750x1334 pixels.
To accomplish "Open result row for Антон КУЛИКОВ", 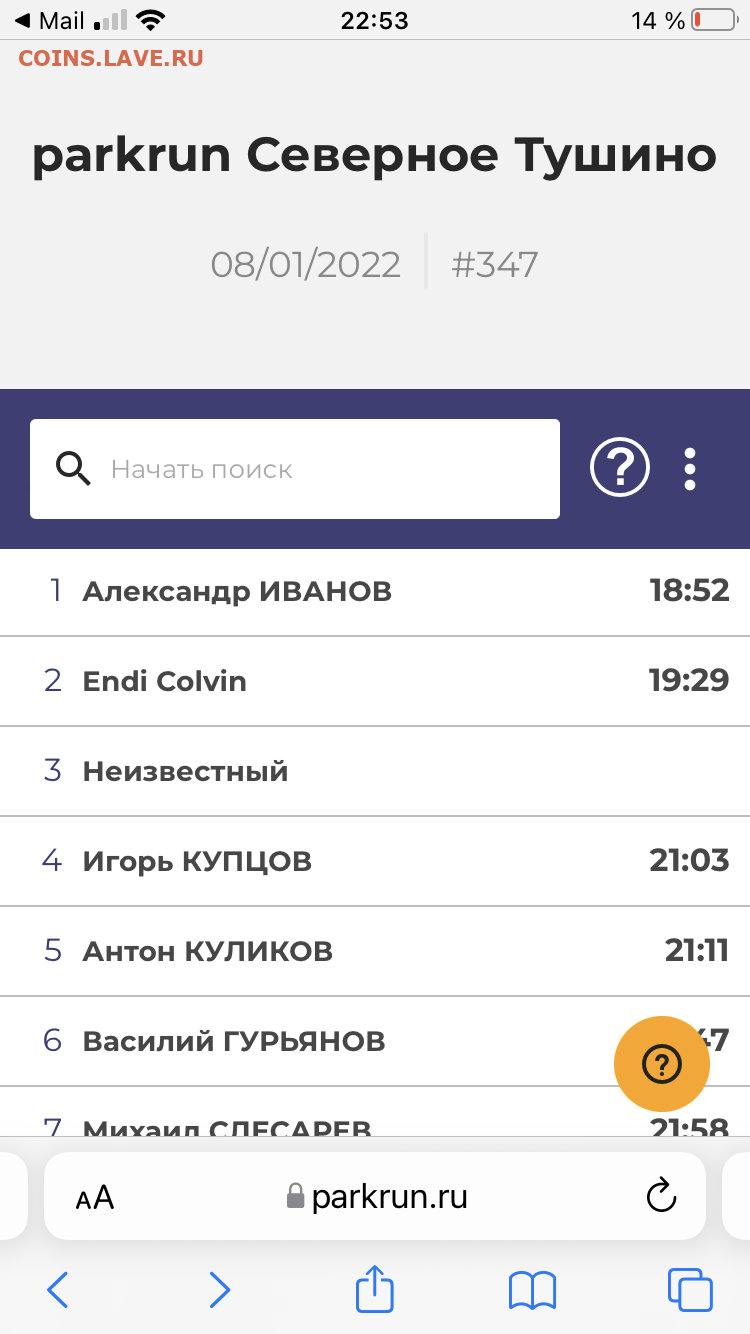I will click(375, 951).
